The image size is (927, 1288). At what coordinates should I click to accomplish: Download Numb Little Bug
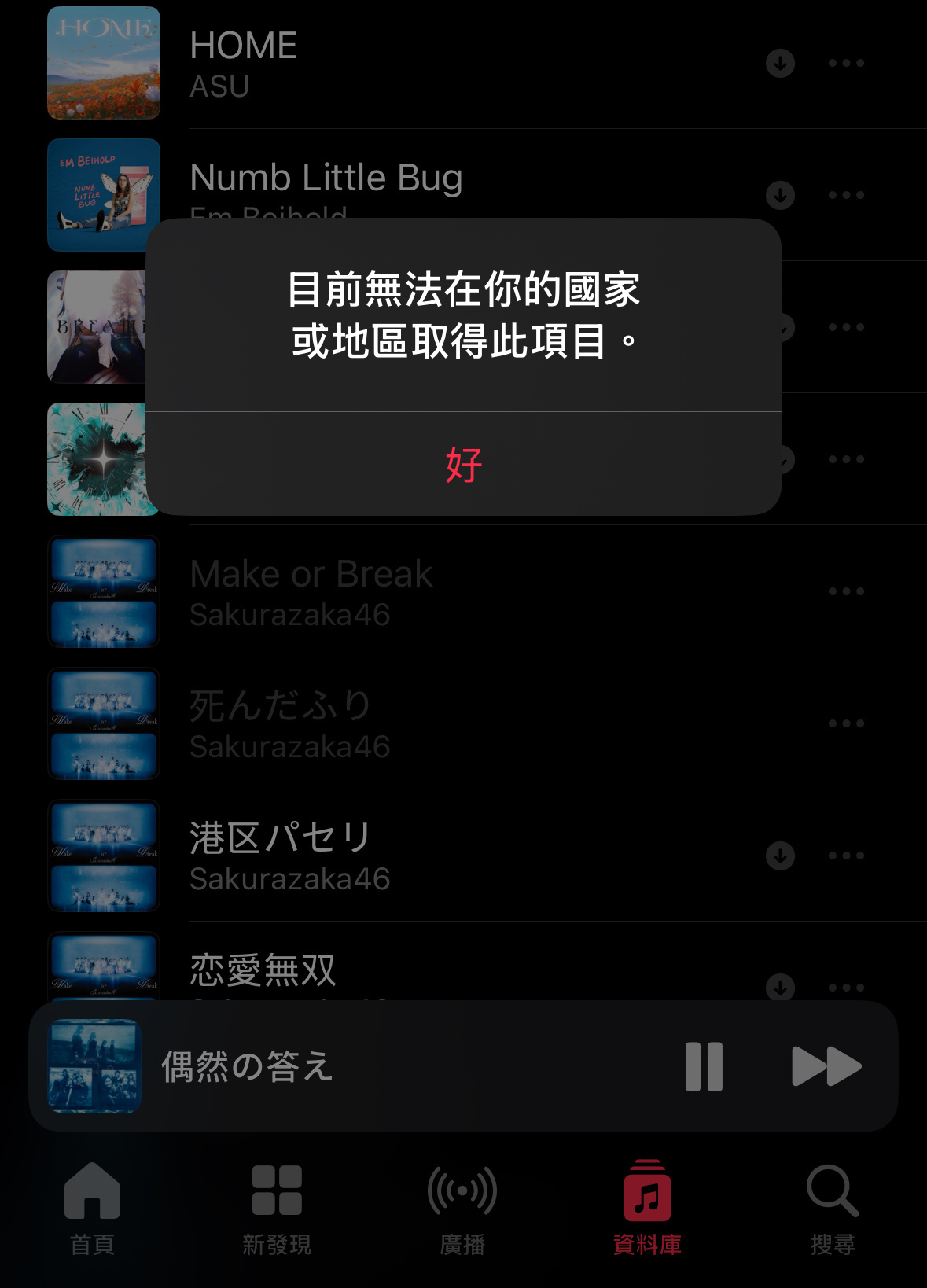780,195
